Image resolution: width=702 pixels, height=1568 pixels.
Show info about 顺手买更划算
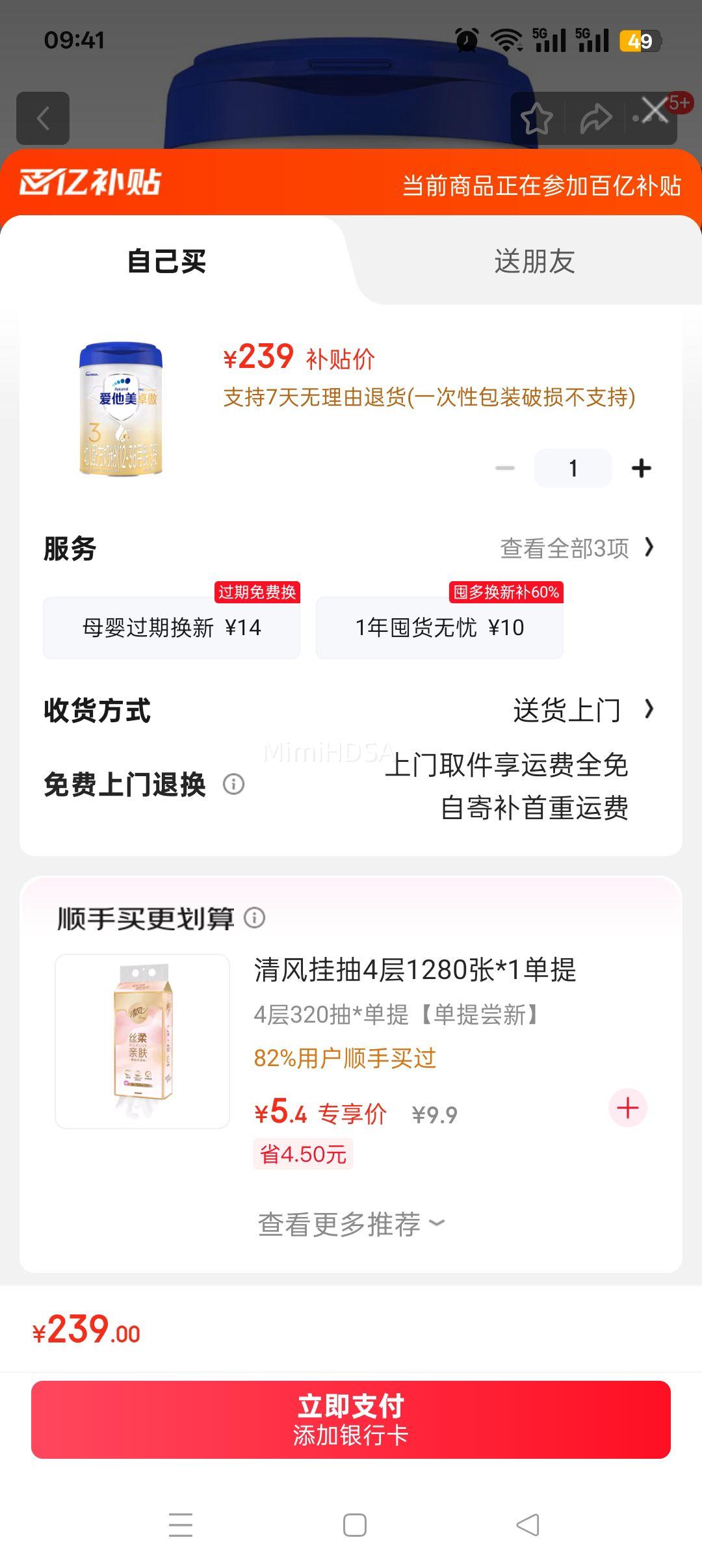coord(255,918)
